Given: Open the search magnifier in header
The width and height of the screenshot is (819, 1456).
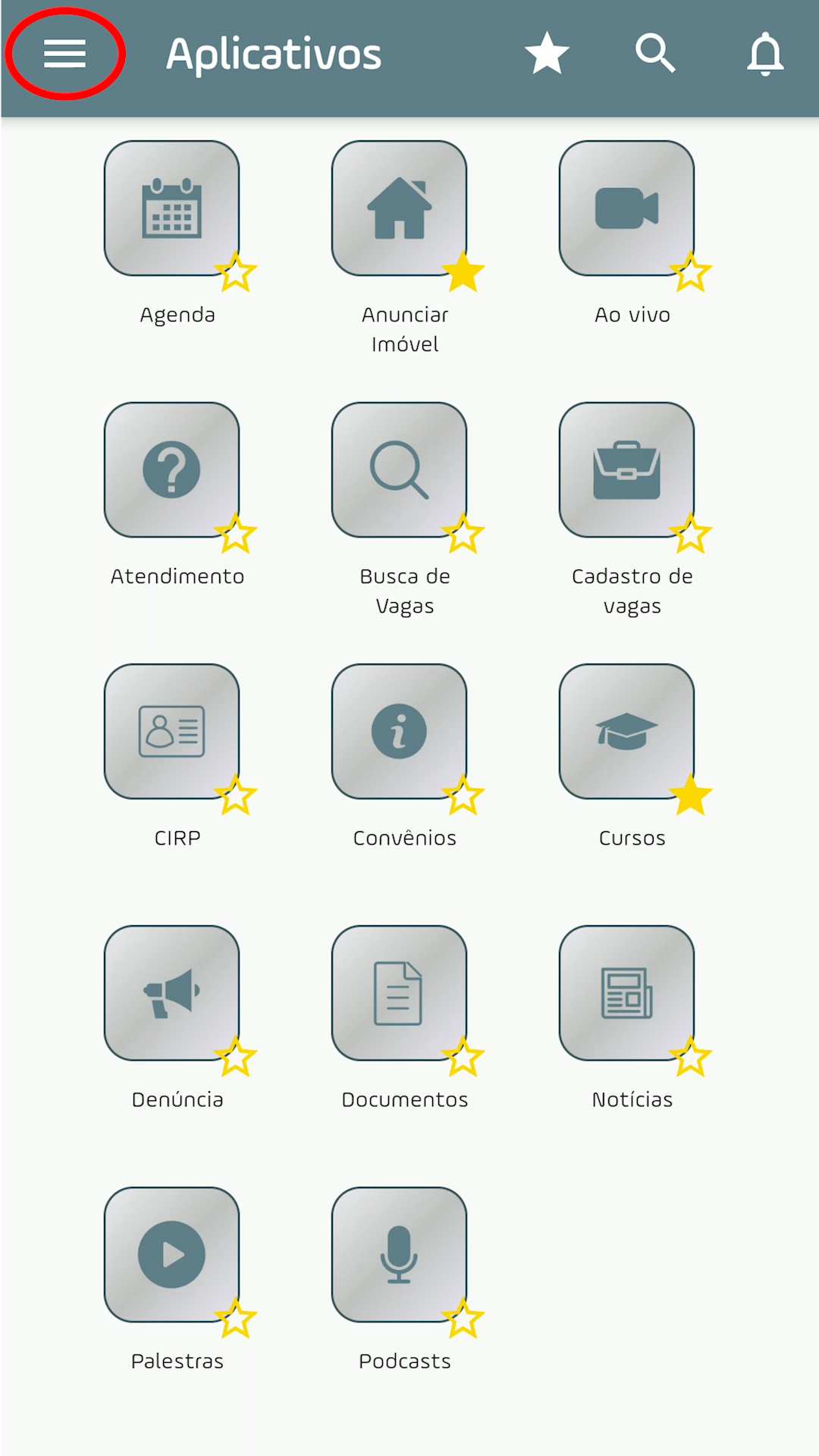Looking at the screenshot, I should [x=655, y=54].
